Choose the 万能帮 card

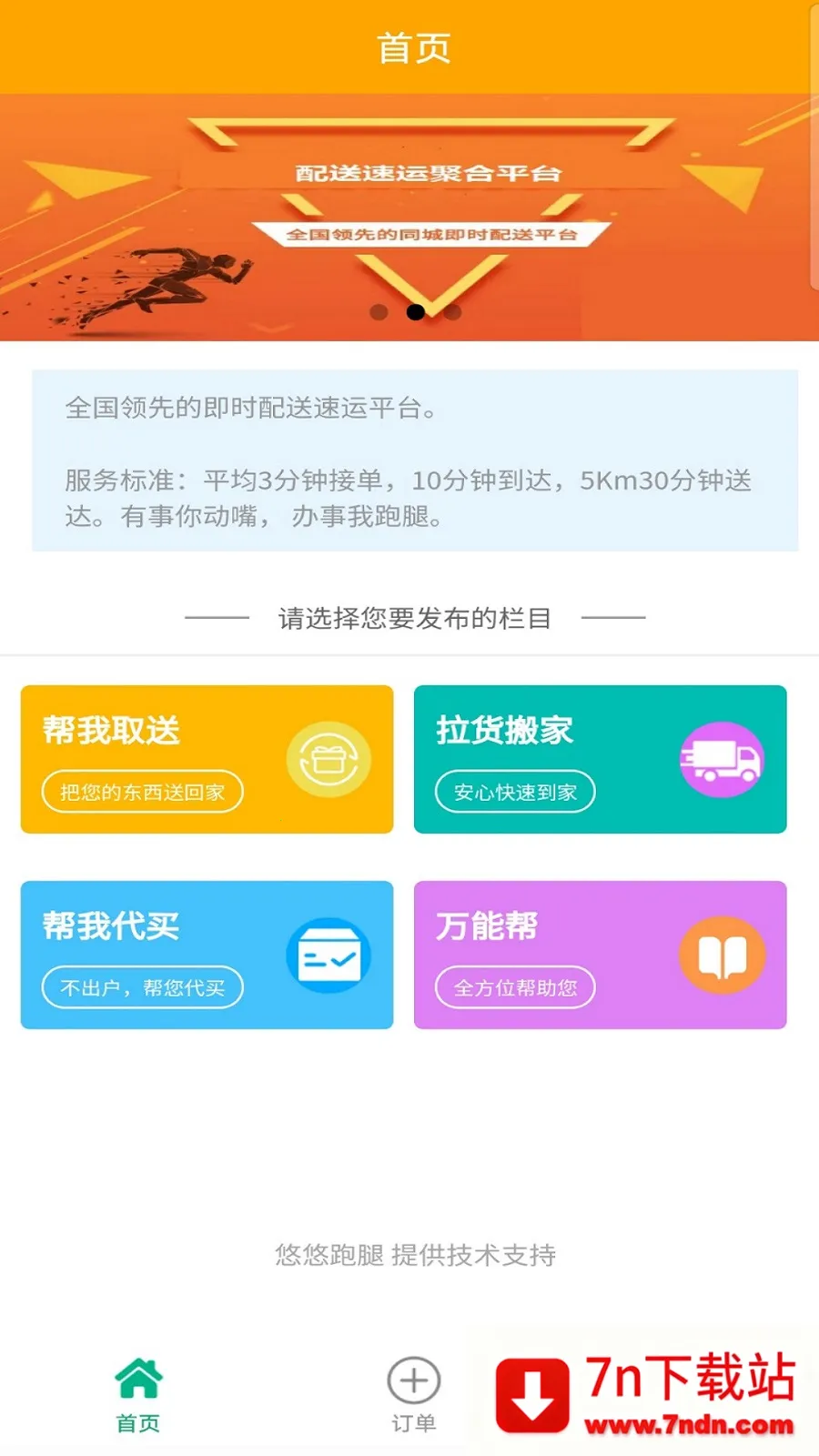click(x=600, y=955)
